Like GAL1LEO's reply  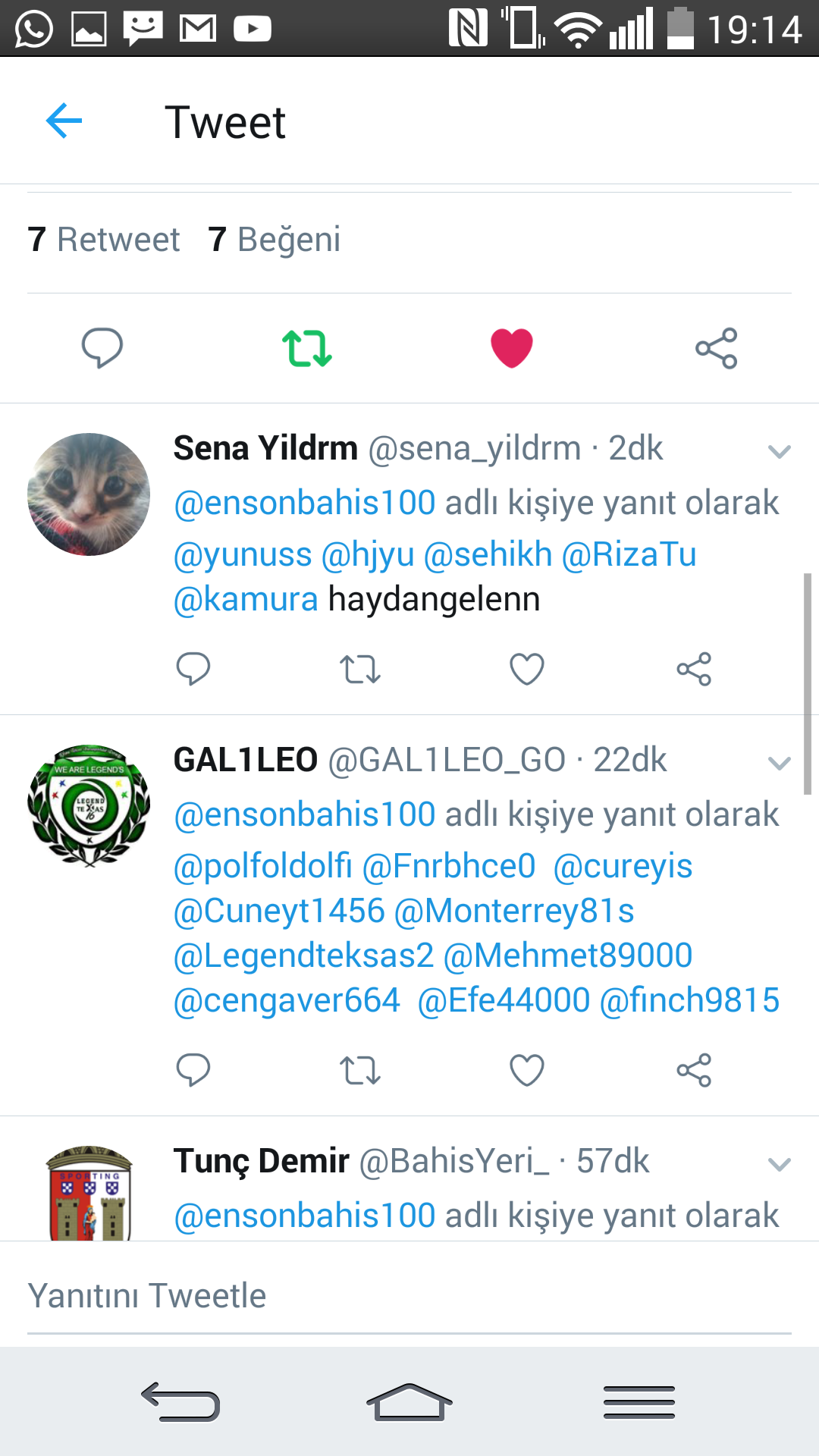coord(527,1070)
